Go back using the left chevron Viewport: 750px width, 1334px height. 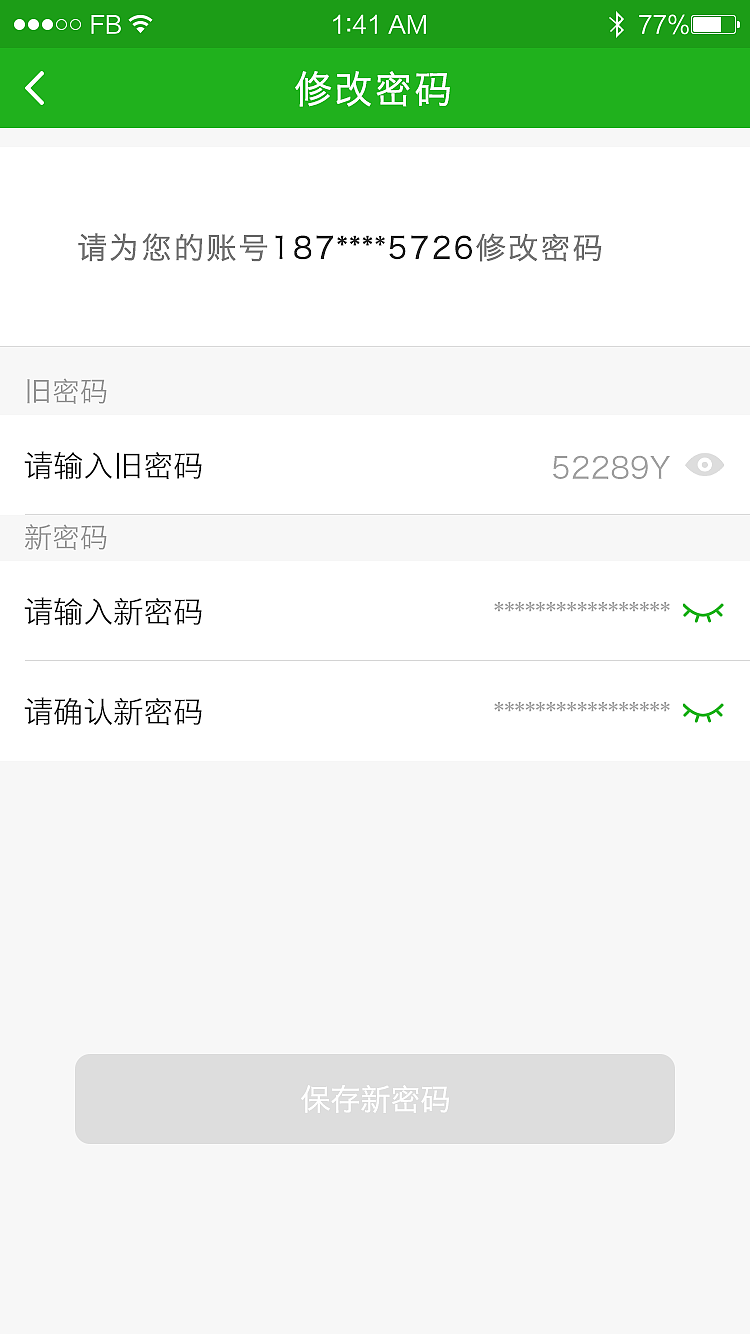point(34,88)
